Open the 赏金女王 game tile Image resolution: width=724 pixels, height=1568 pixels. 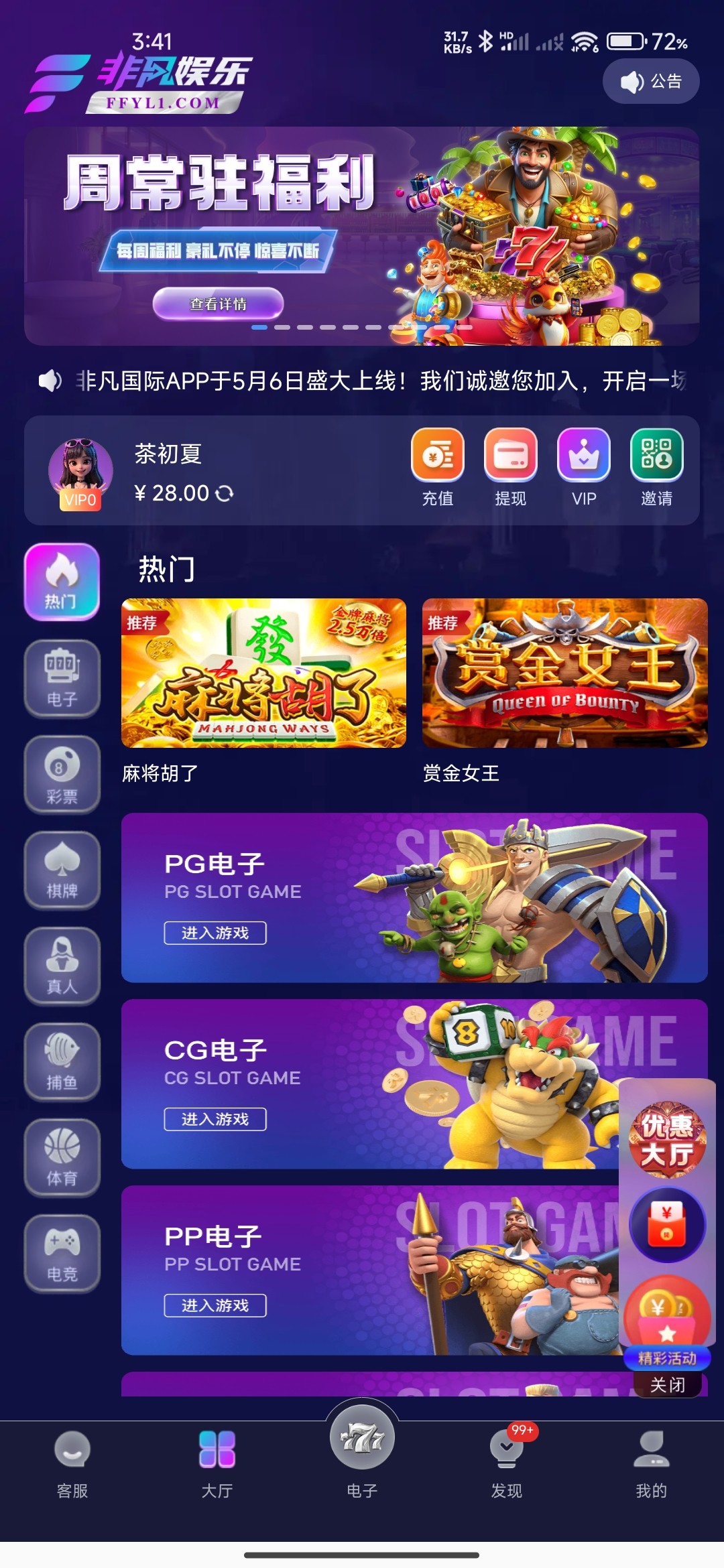pos(564,673)
